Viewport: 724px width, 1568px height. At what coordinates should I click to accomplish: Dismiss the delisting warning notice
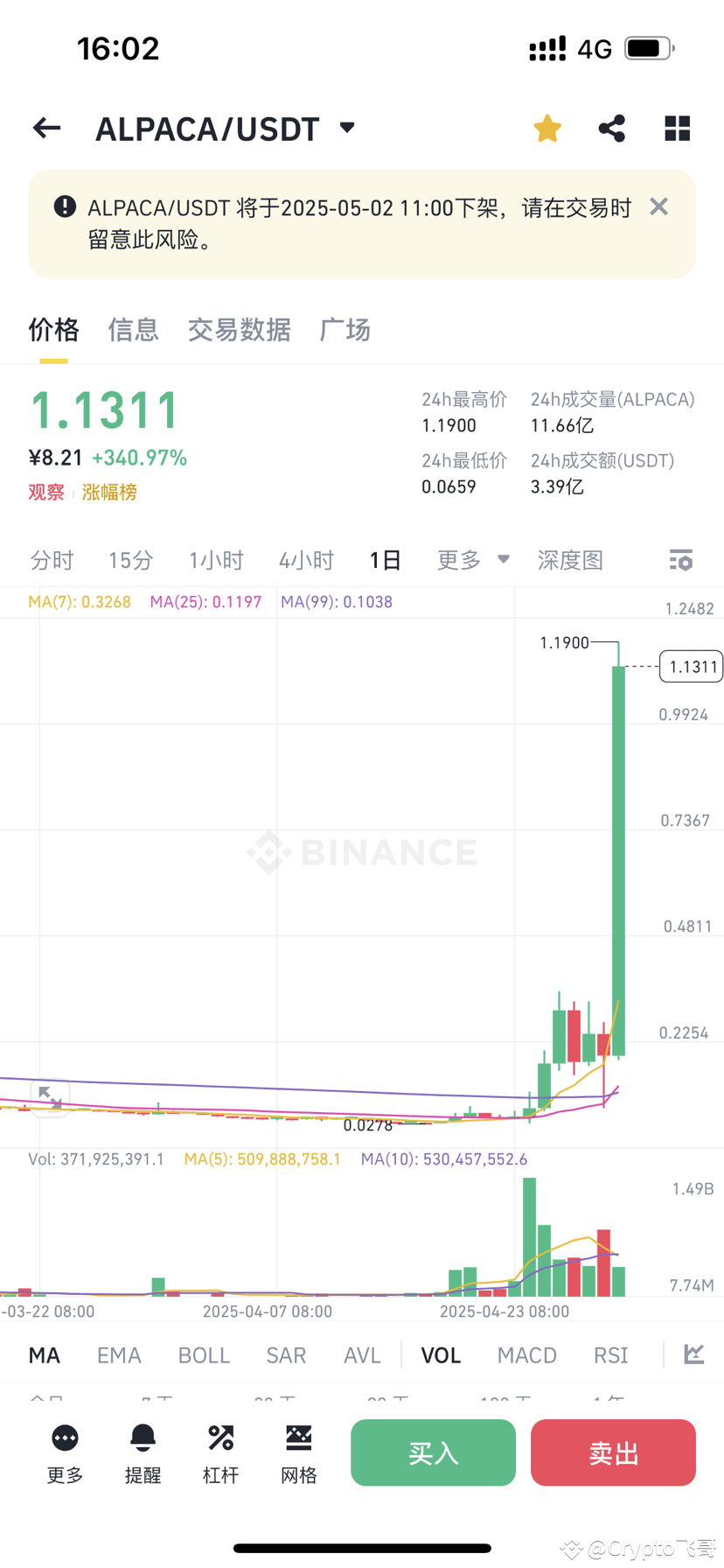coord(658,206)
